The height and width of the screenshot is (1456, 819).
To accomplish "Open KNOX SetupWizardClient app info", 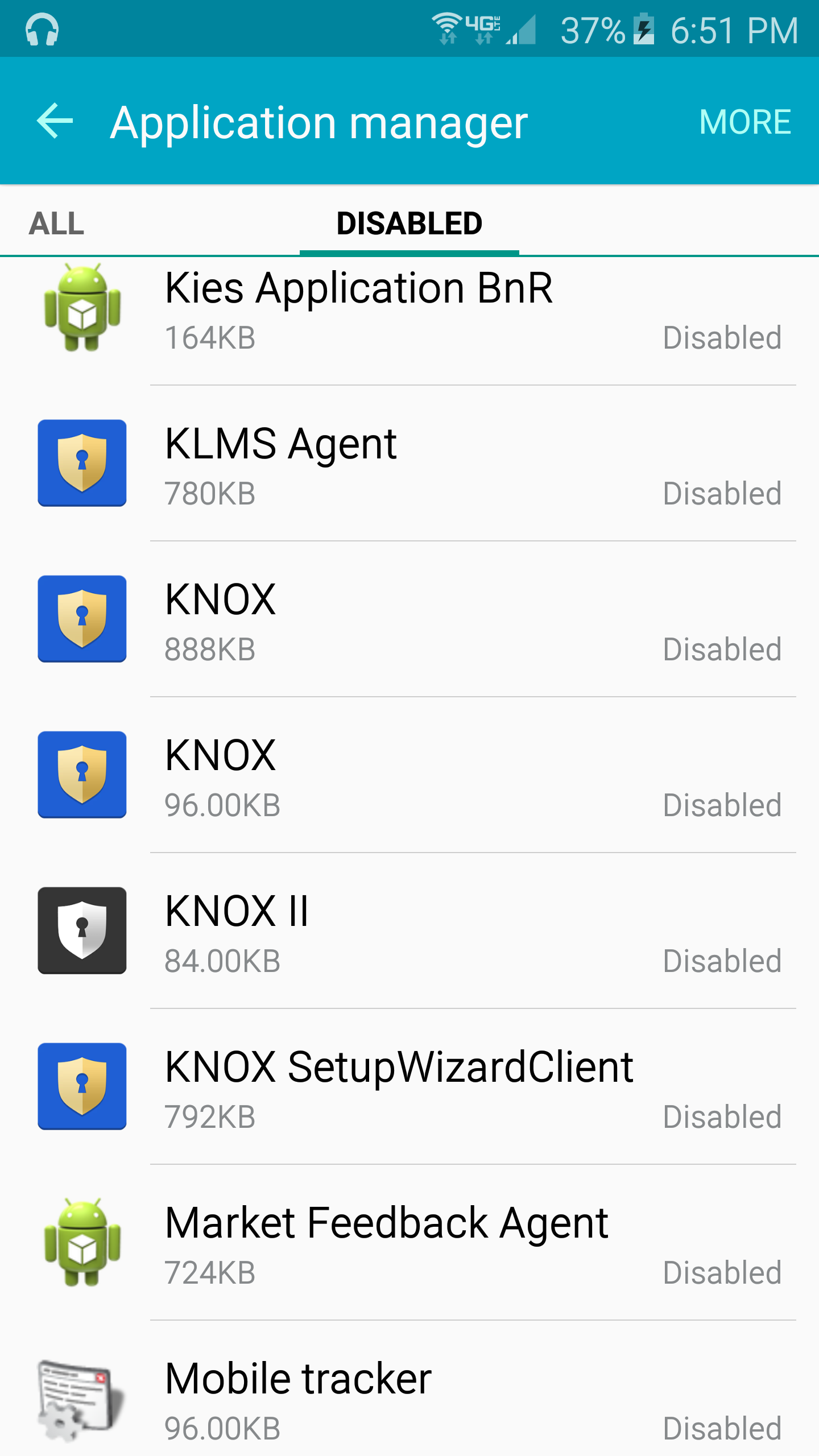I will [409, 1087].
